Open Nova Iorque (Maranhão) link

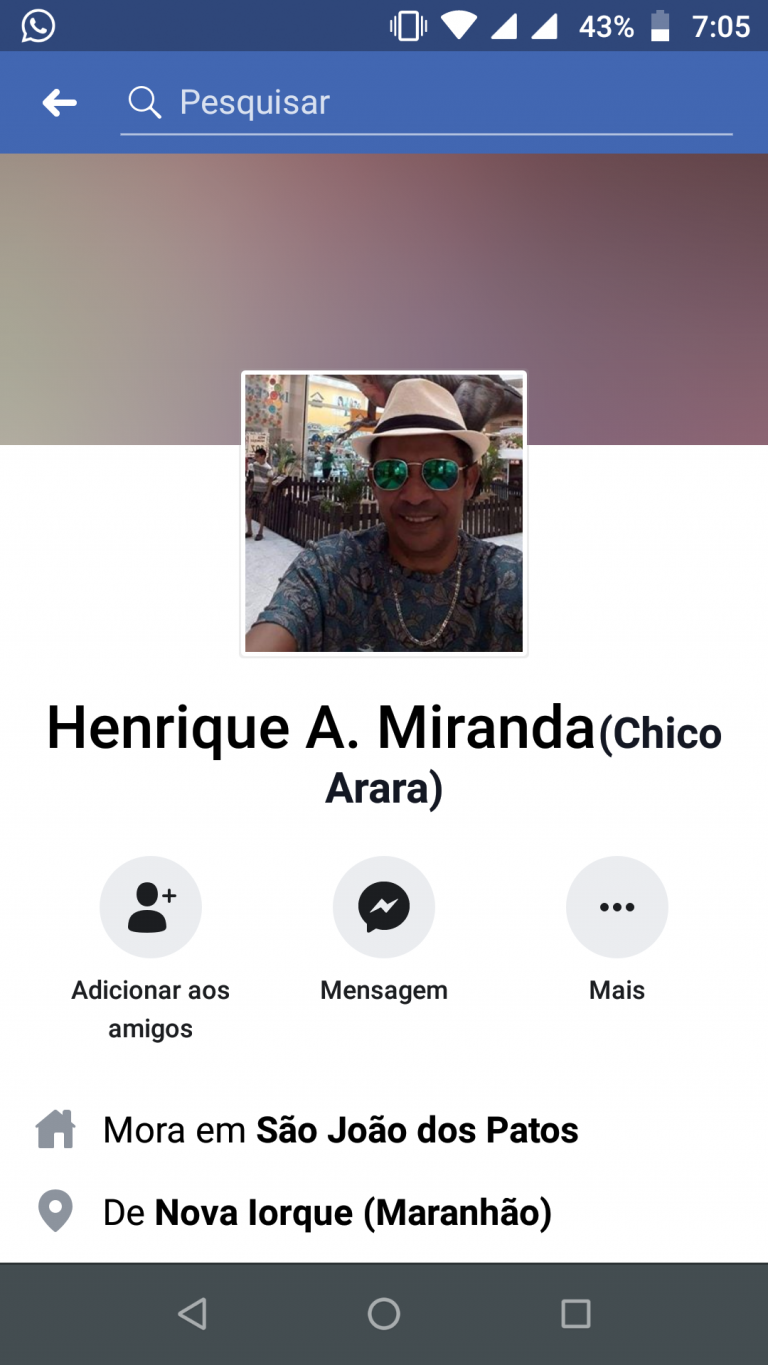353,1213
